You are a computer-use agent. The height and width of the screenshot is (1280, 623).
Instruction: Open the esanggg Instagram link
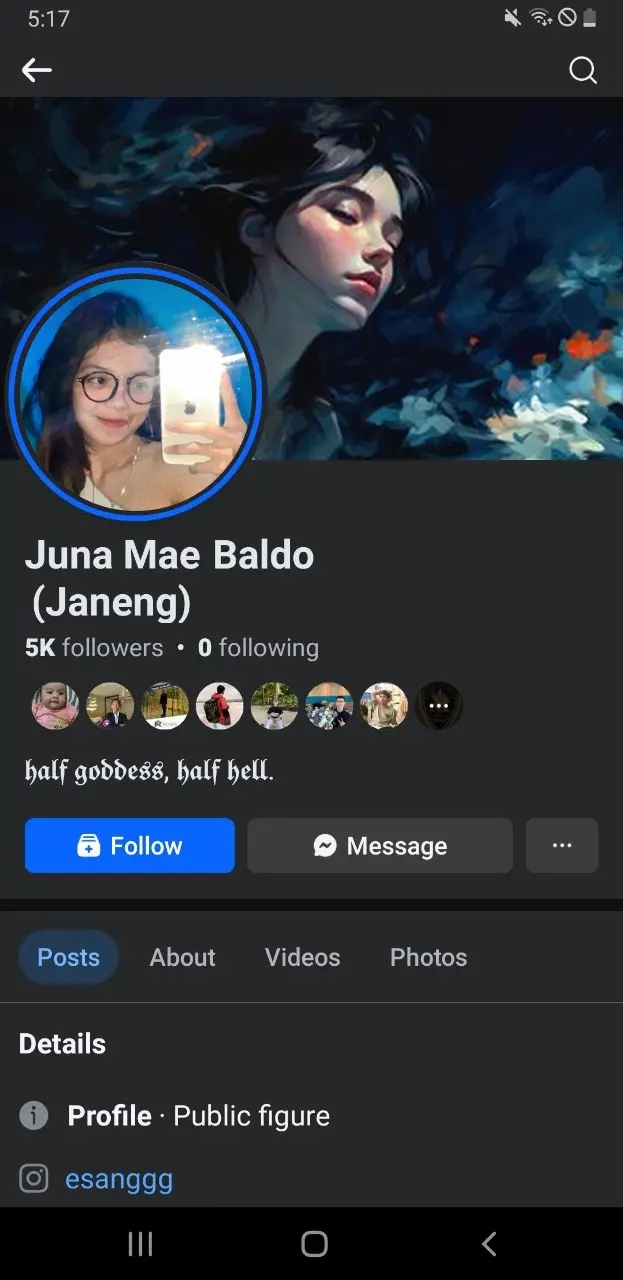(119, 1179)
